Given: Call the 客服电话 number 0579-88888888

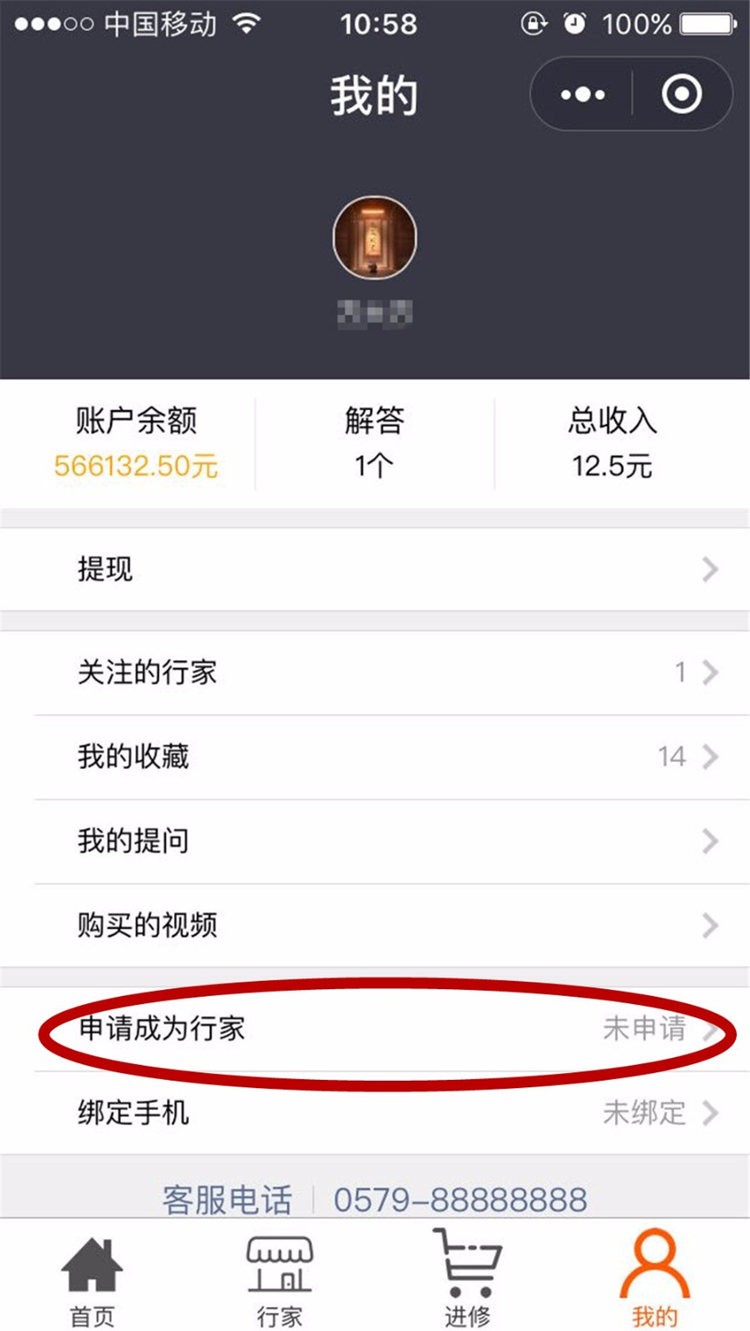Looking at the screenshot, I should (459, 1199).
